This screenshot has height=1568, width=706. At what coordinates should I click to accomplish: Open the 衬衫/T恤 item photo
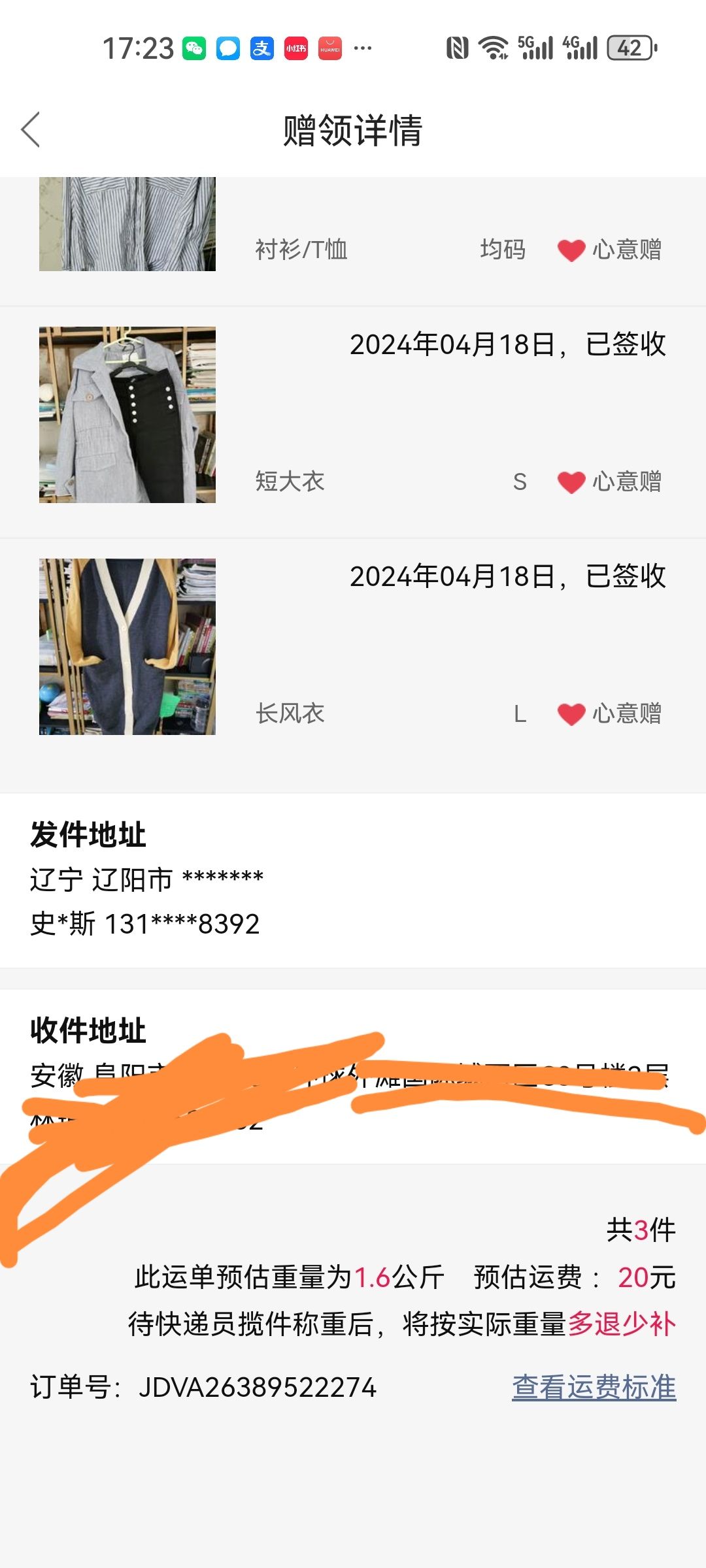(x=127, y=224)
